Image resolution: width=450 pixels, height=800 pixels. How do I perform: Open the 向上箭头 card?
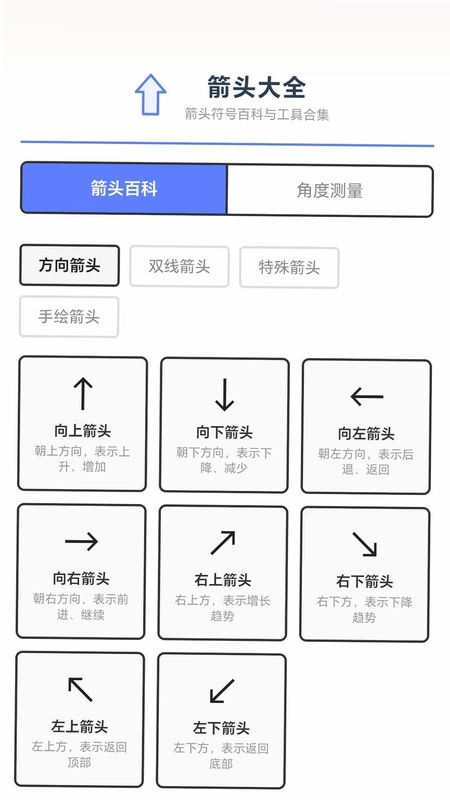coord(83,424)
